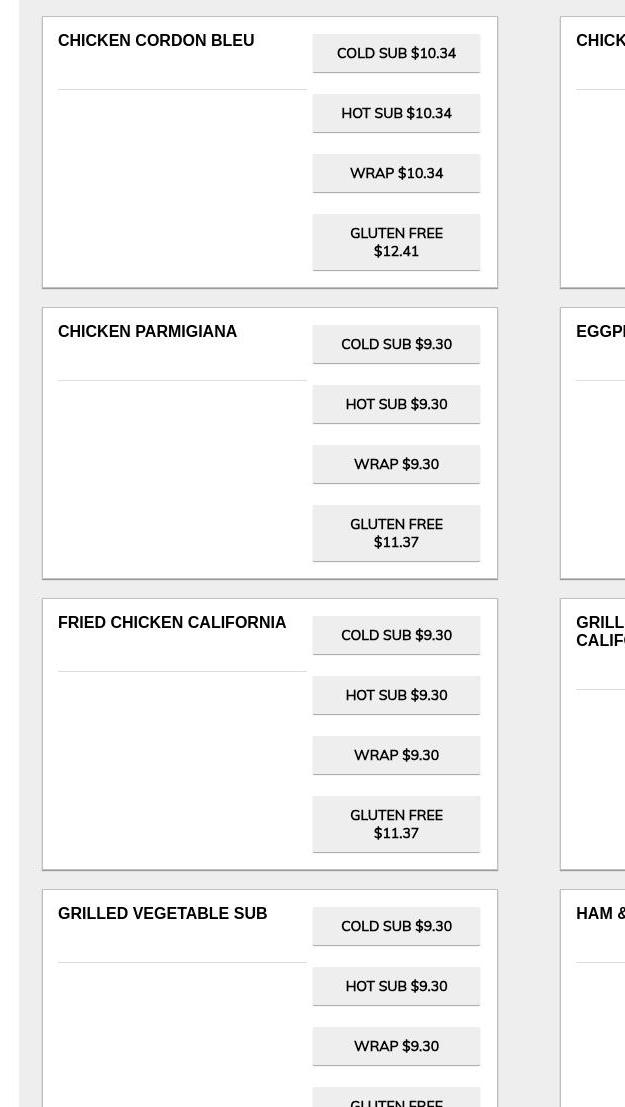Choose Hot Sub for Fried Chicken California

[x=396, y=695]
